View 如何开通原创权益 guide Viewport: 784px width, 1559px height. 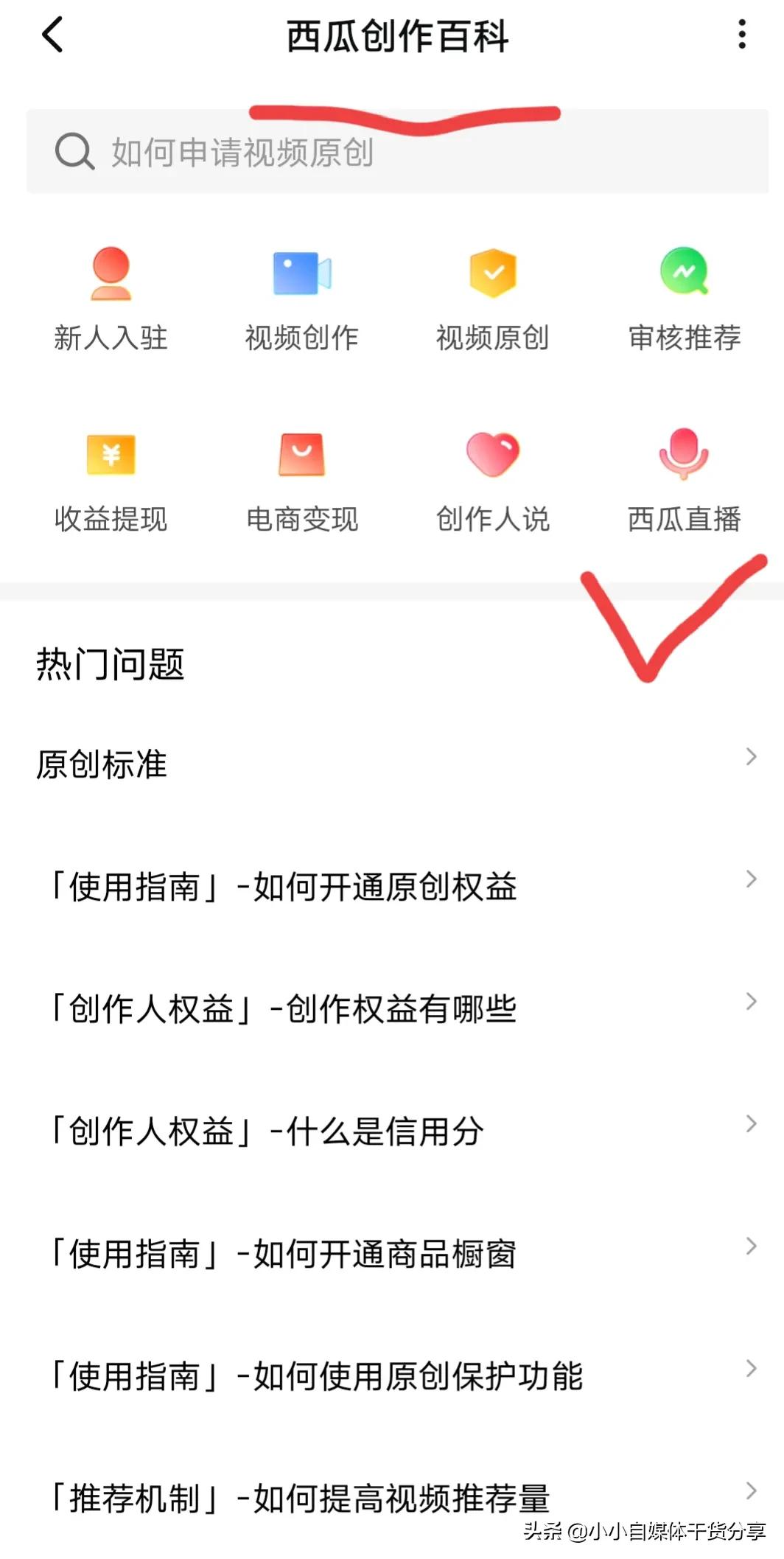392,886
